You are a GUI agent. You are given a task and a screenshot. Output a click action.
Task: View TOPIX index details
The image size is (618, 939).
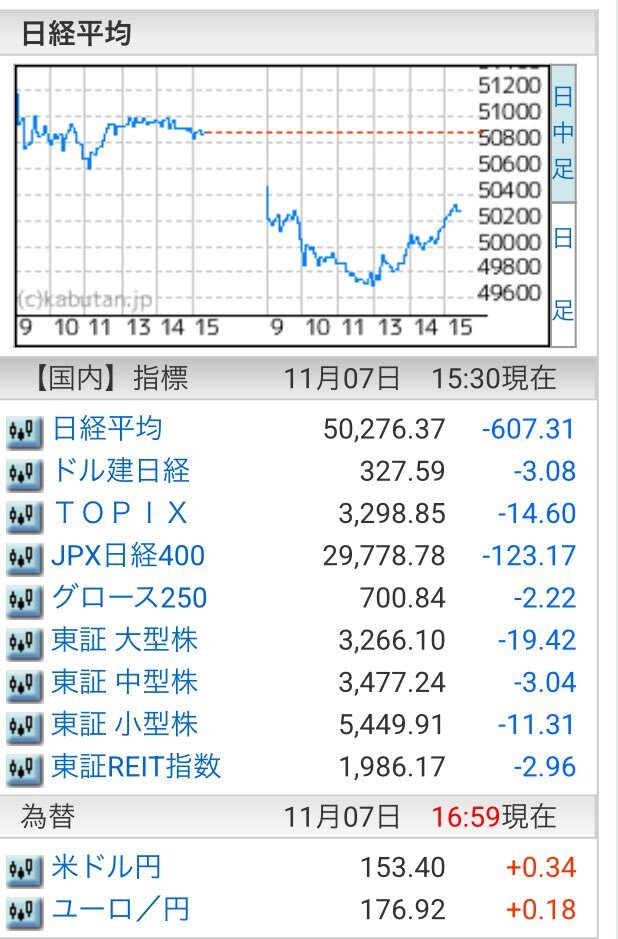click(x=120, y=513)
